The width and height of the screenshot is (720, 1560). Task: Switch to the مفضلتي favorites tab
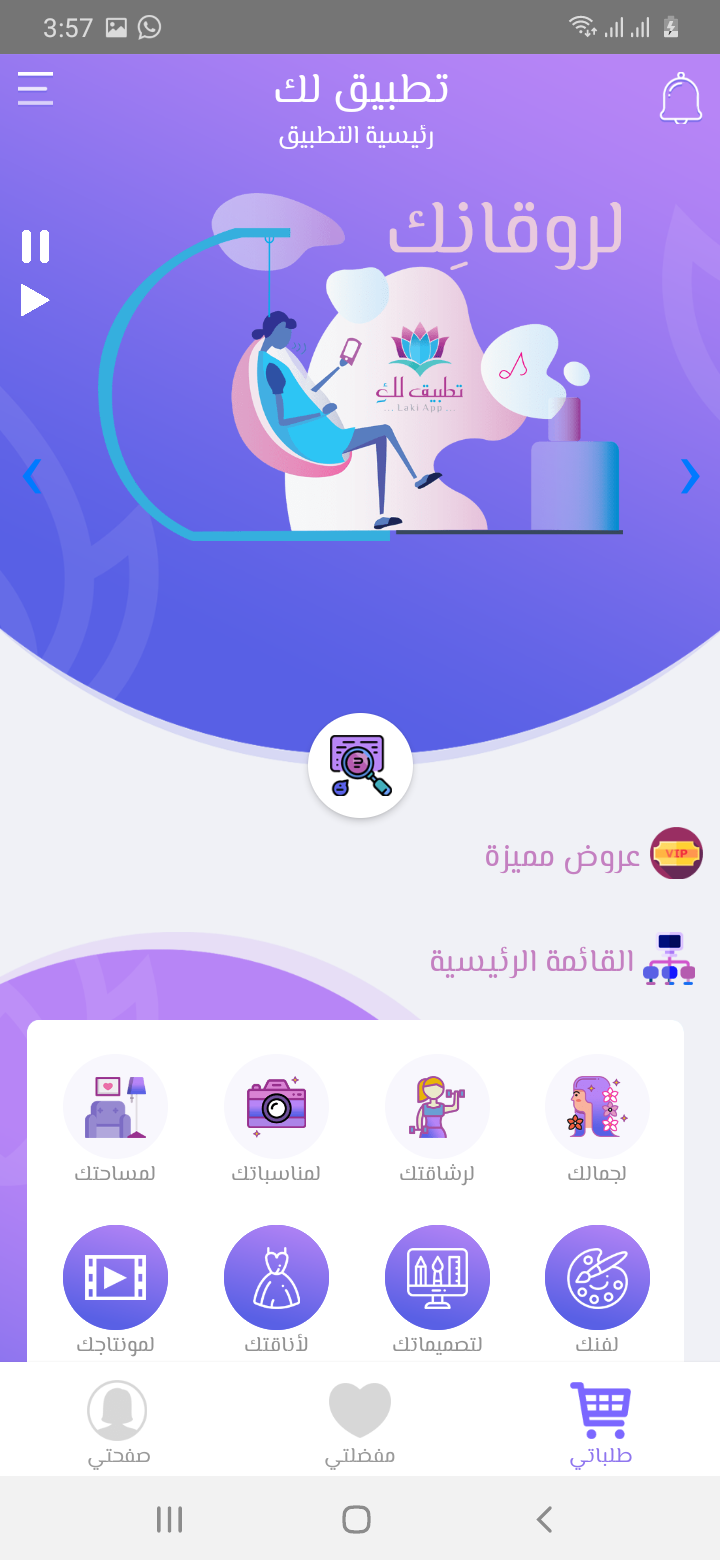pyautogui.click(x=360, y=1422)
